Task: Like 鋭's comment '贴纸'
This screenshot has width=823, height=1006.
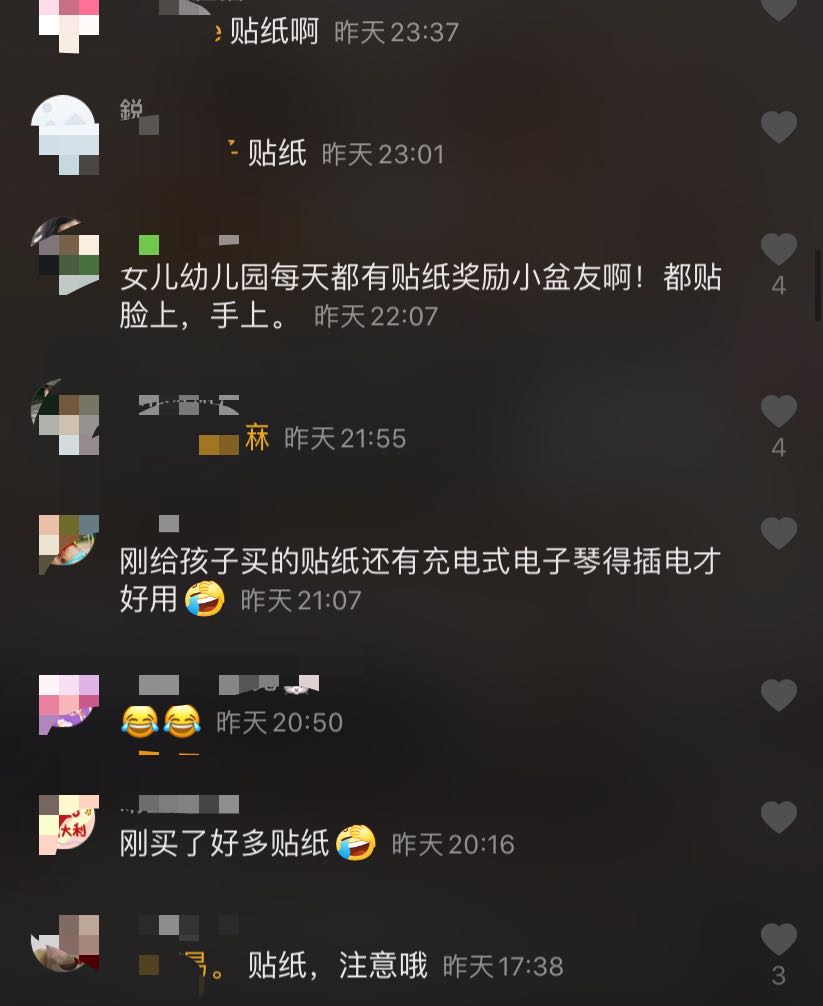Action: click(x=779, y=126)
